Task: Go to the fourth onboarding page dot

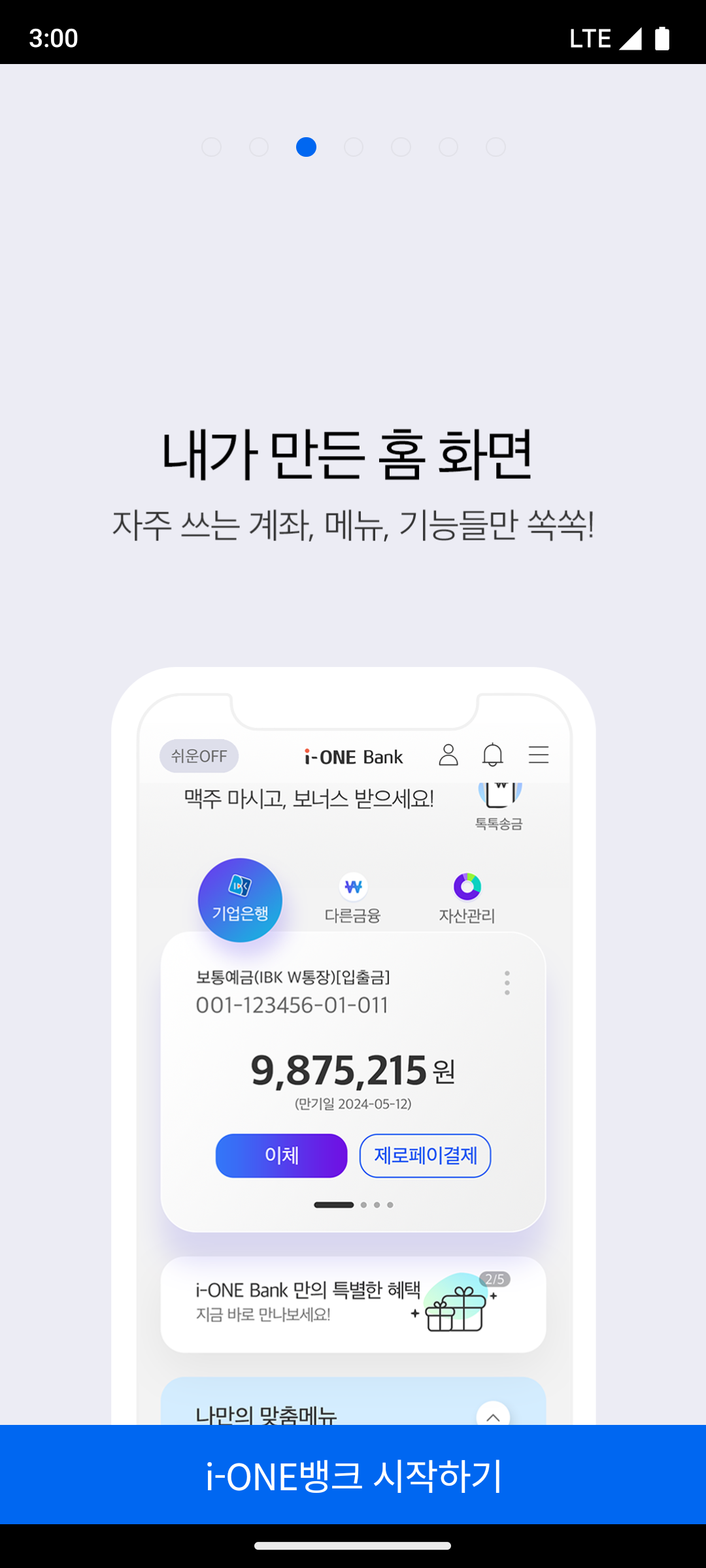Action: tap(354, 147)
